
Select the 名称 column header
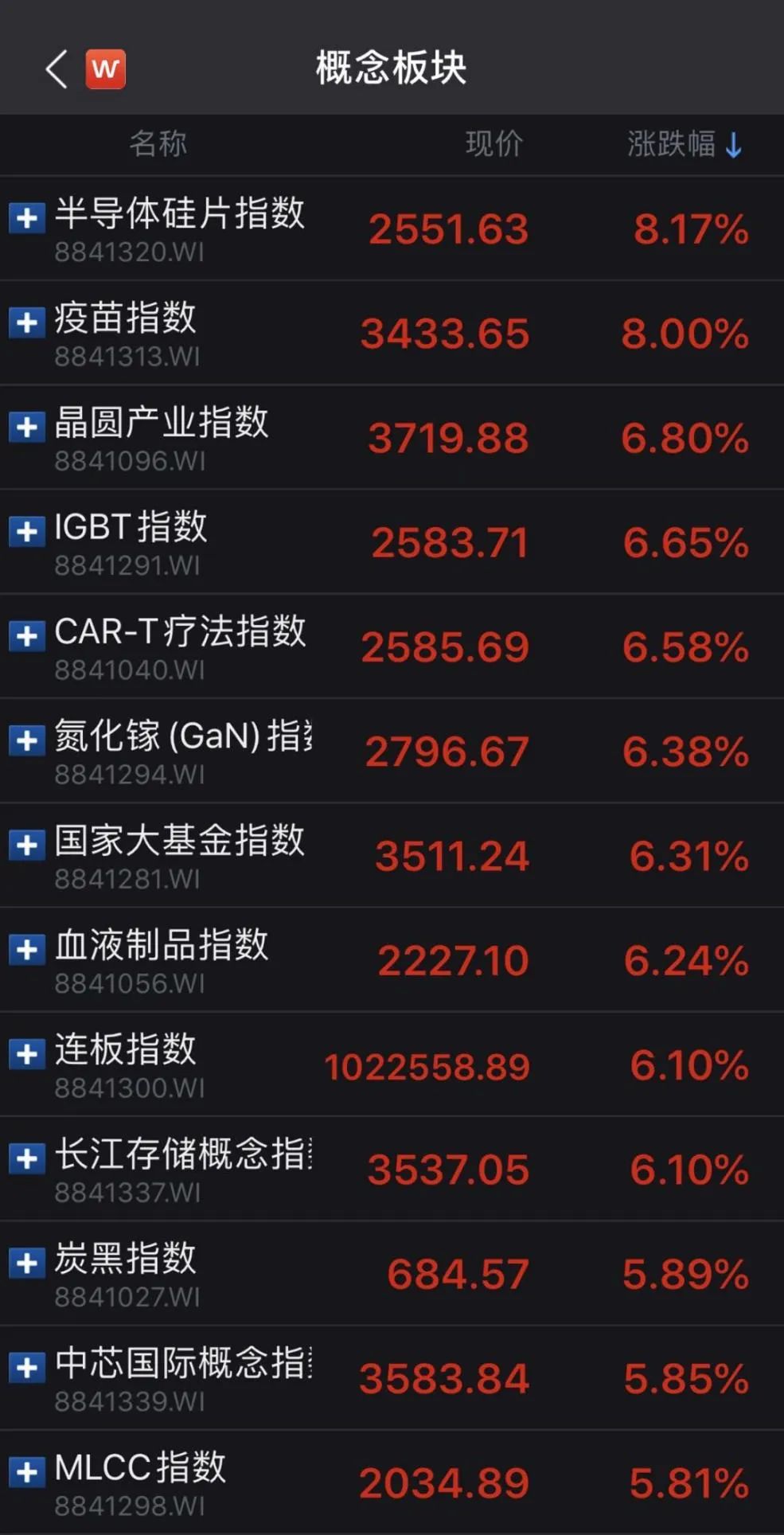[159, 144]
